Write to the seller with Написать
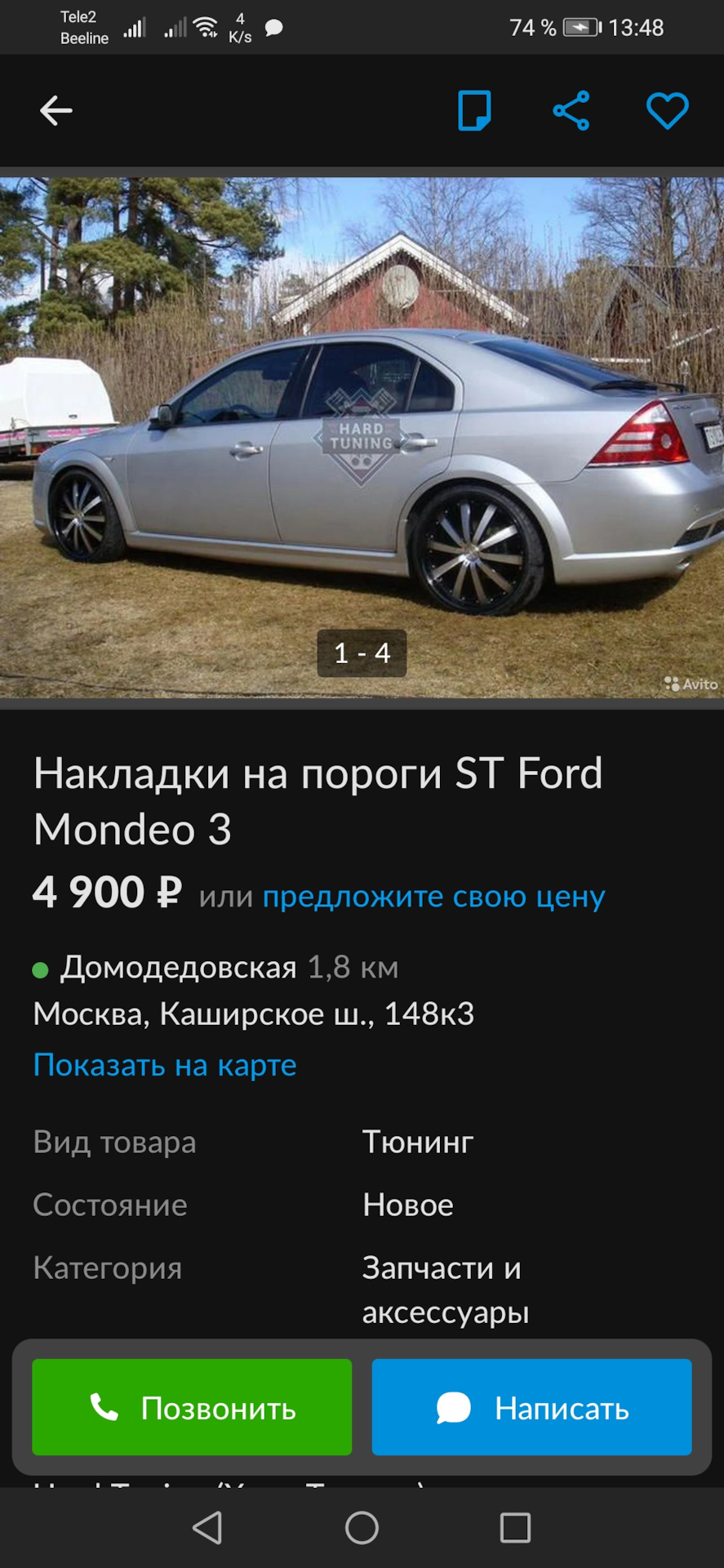Screen dimensions: 724x1568 pyautogui.click(x=531, y=1407)
